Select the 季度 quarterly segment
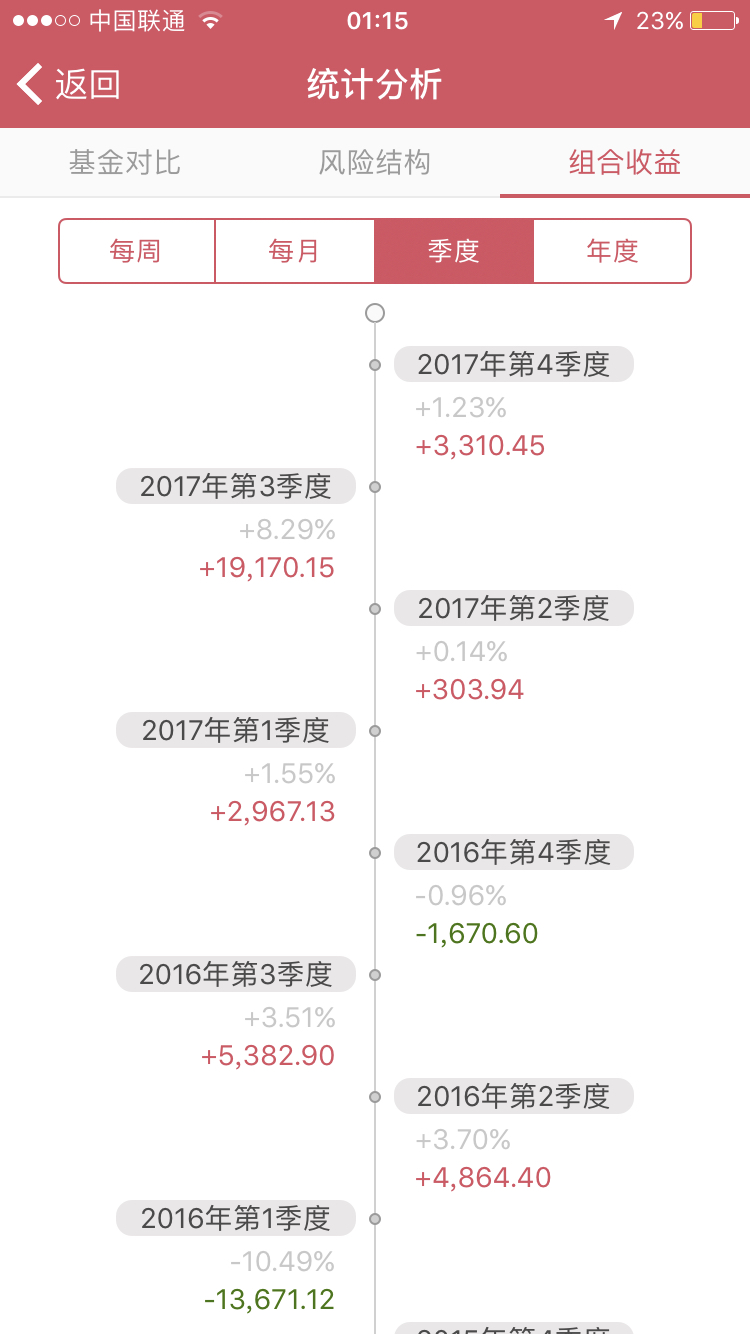750x1334 pixels. coord(454,251)
